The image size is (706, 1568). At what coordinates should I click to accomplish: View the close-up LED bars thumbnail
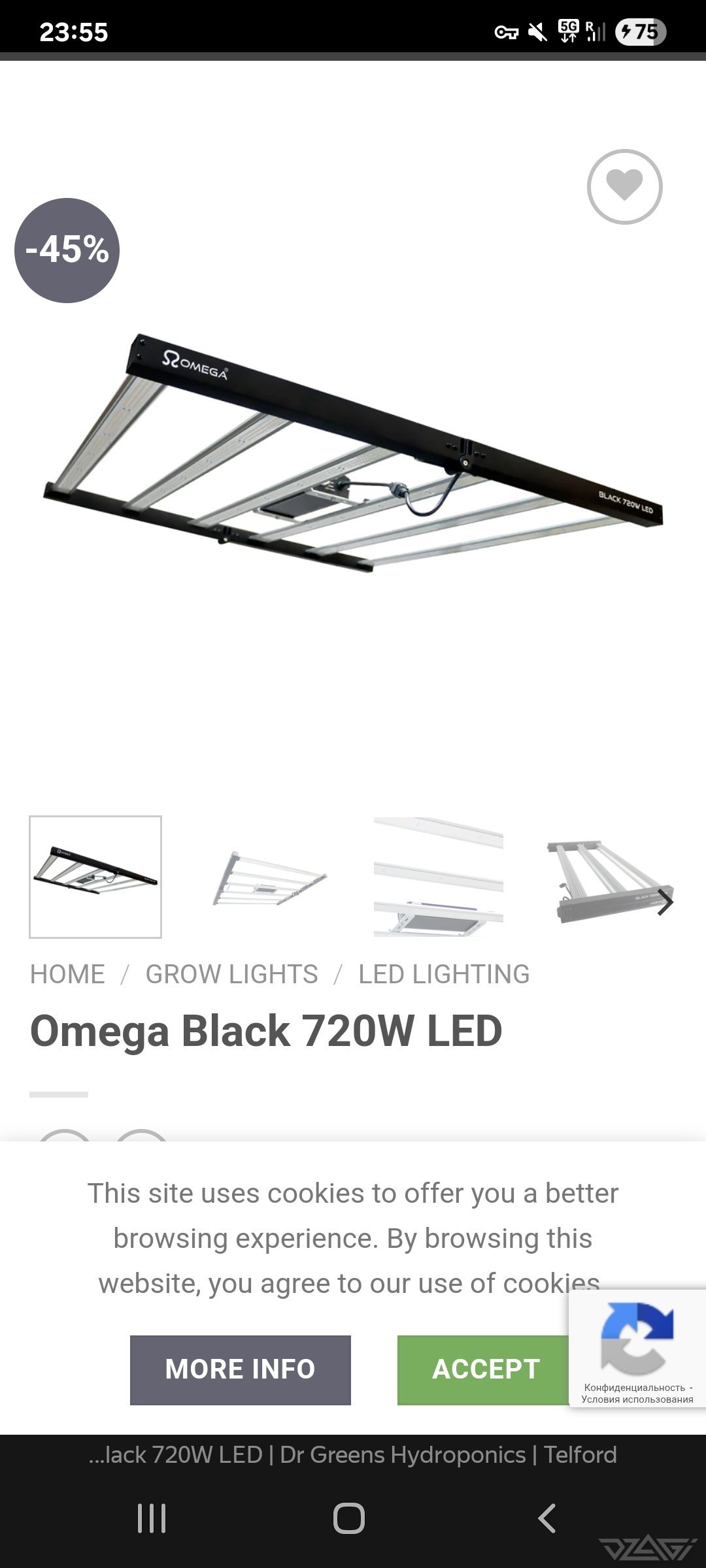click(439, 877)
